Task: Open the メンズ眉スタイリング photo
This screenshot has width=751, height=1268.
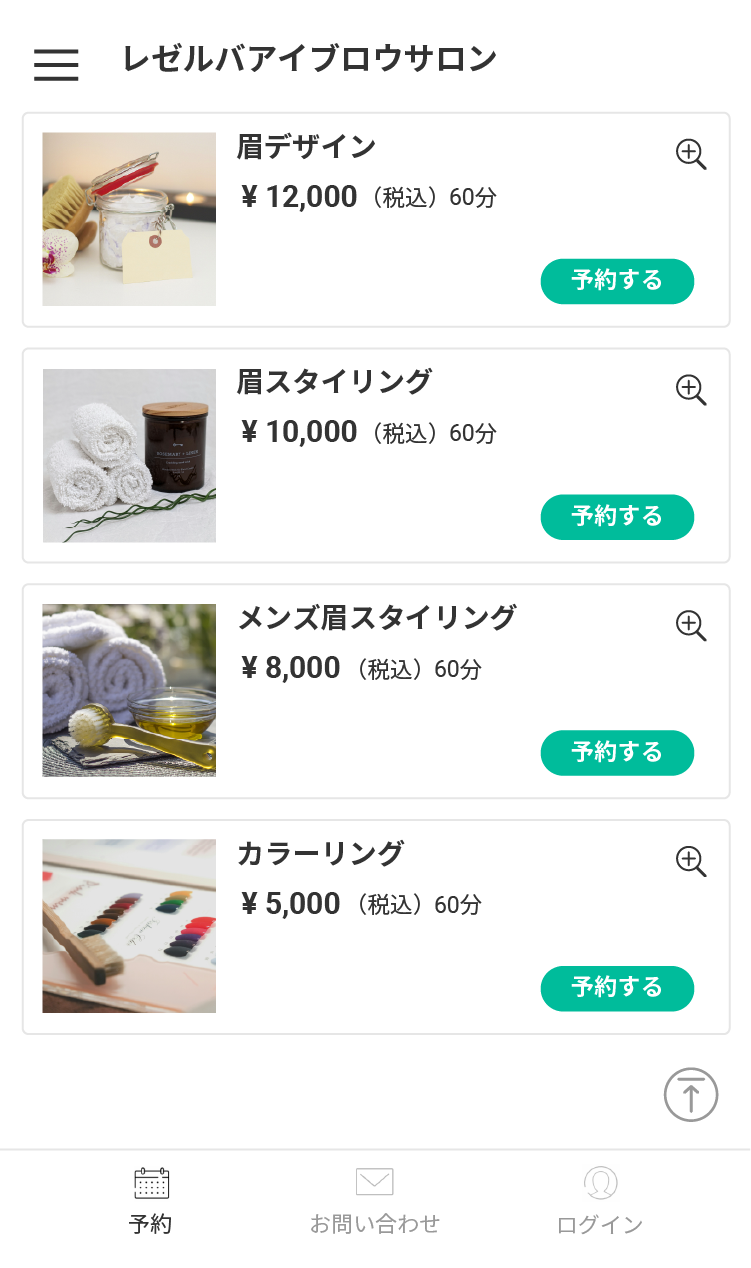Action: point(129,690)
